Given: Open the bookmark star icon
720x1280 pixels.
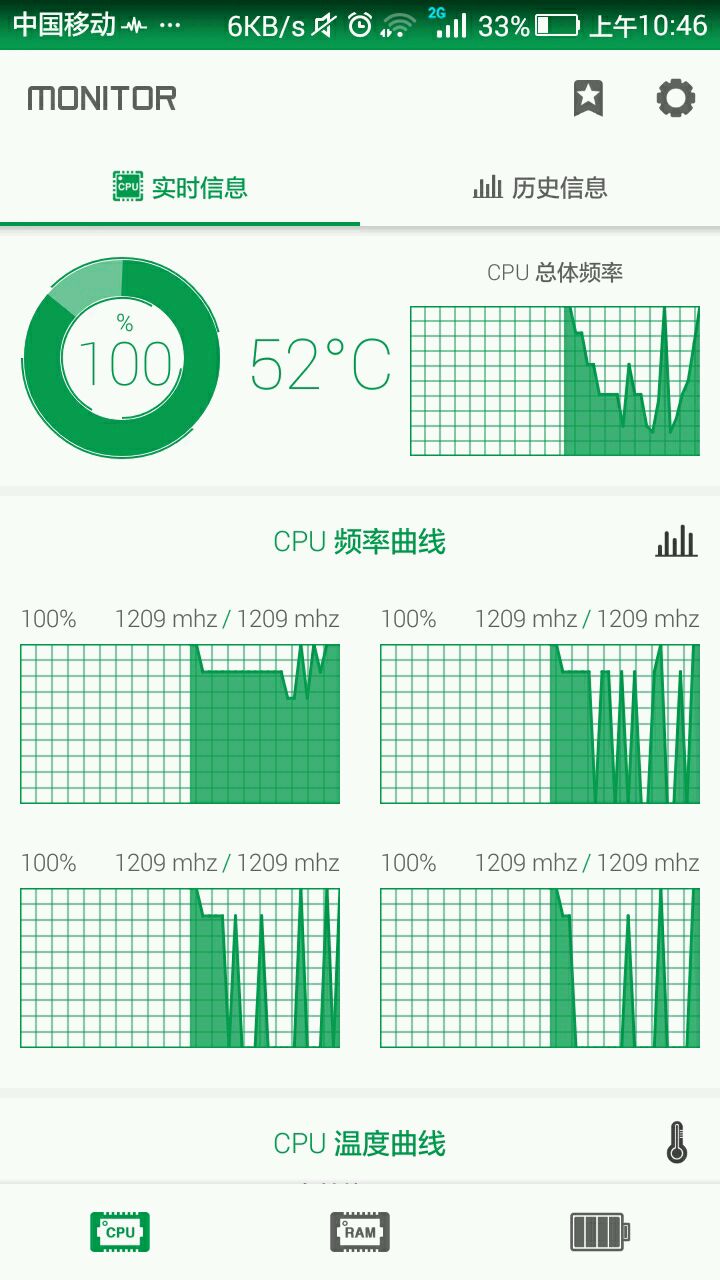Looking at the screenshot, I should click(x=588, y=98).
